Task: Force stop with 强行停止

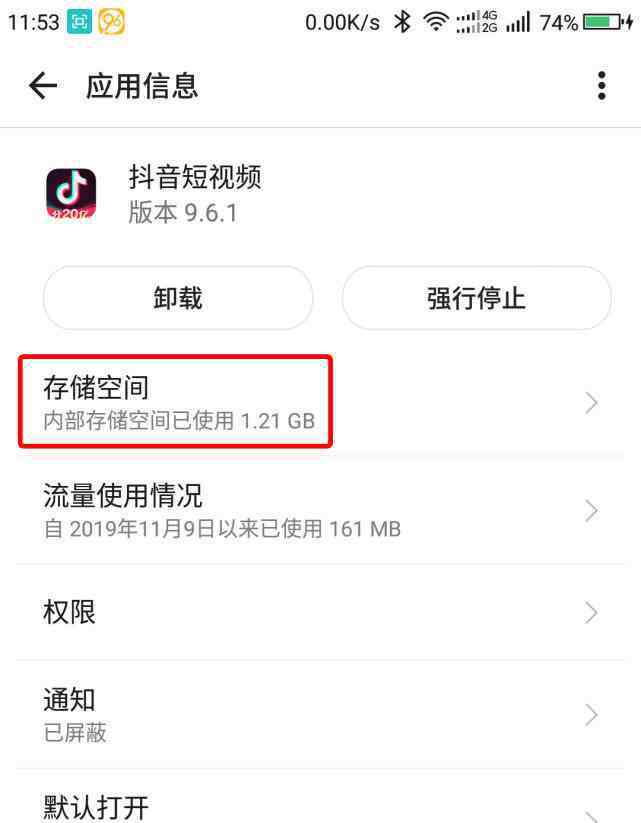Action: [476, 298]
